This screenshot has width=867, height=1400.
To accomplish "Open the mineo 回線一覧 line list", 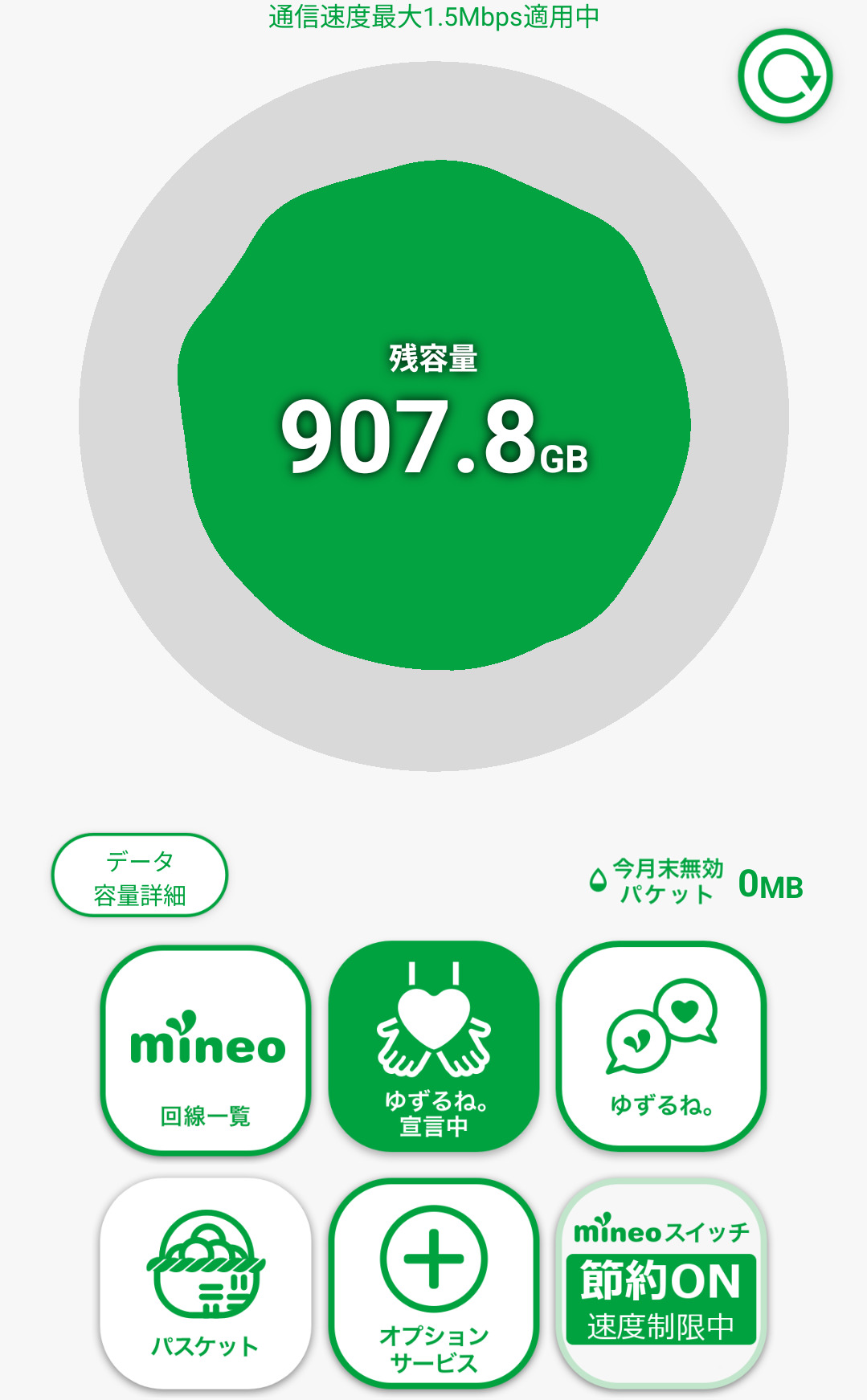I will tap(206, 1050).
